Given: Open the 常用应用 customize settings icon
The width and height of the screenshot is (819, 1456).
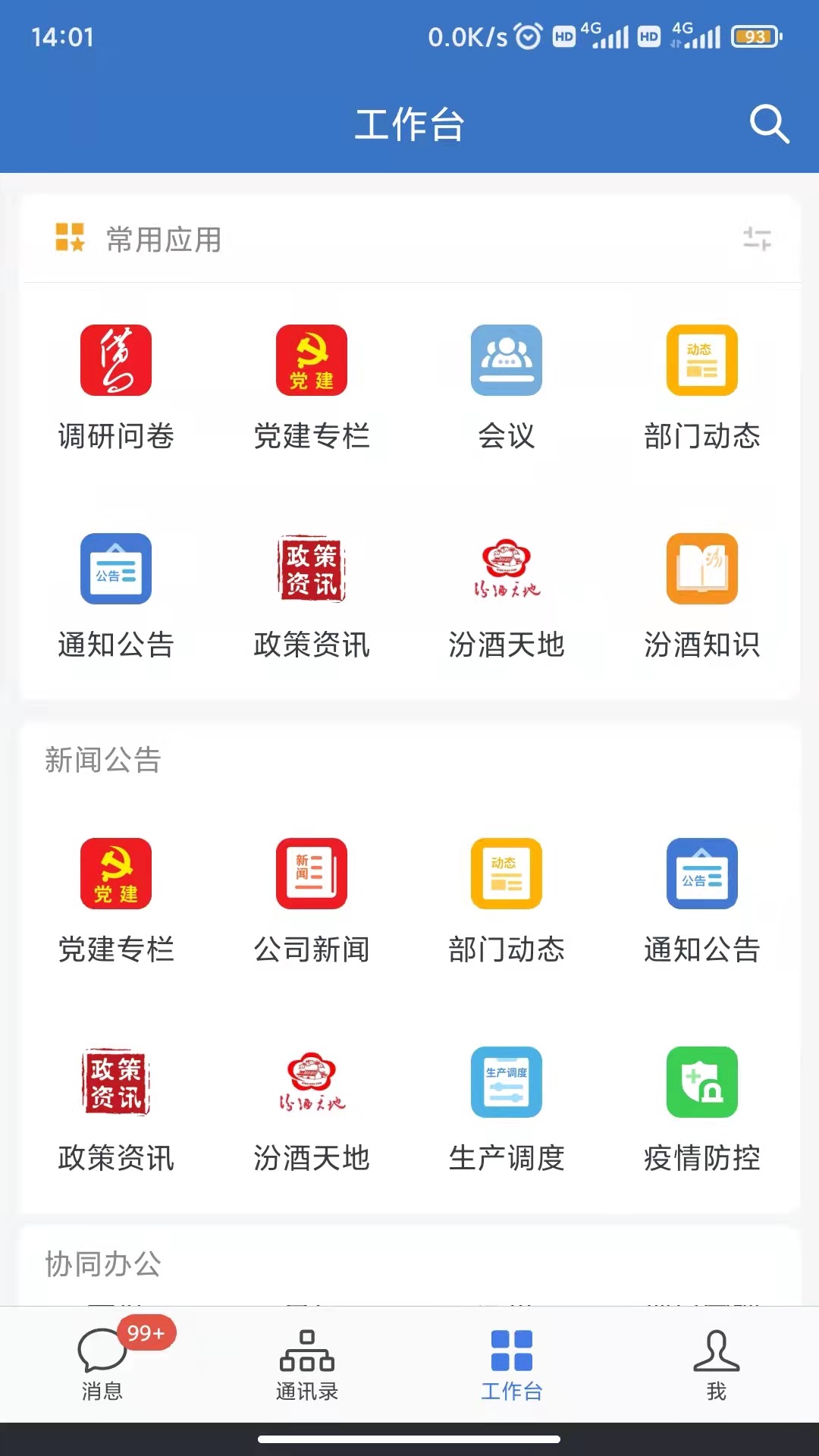Looking at the screenshot, I should coord(757,239).
